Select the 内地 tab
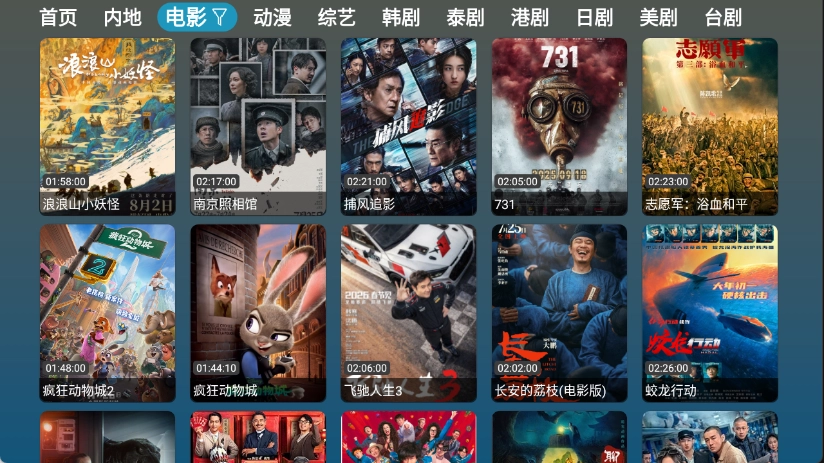This screenshot has height=463, width=824. click(x=123, y=17)
